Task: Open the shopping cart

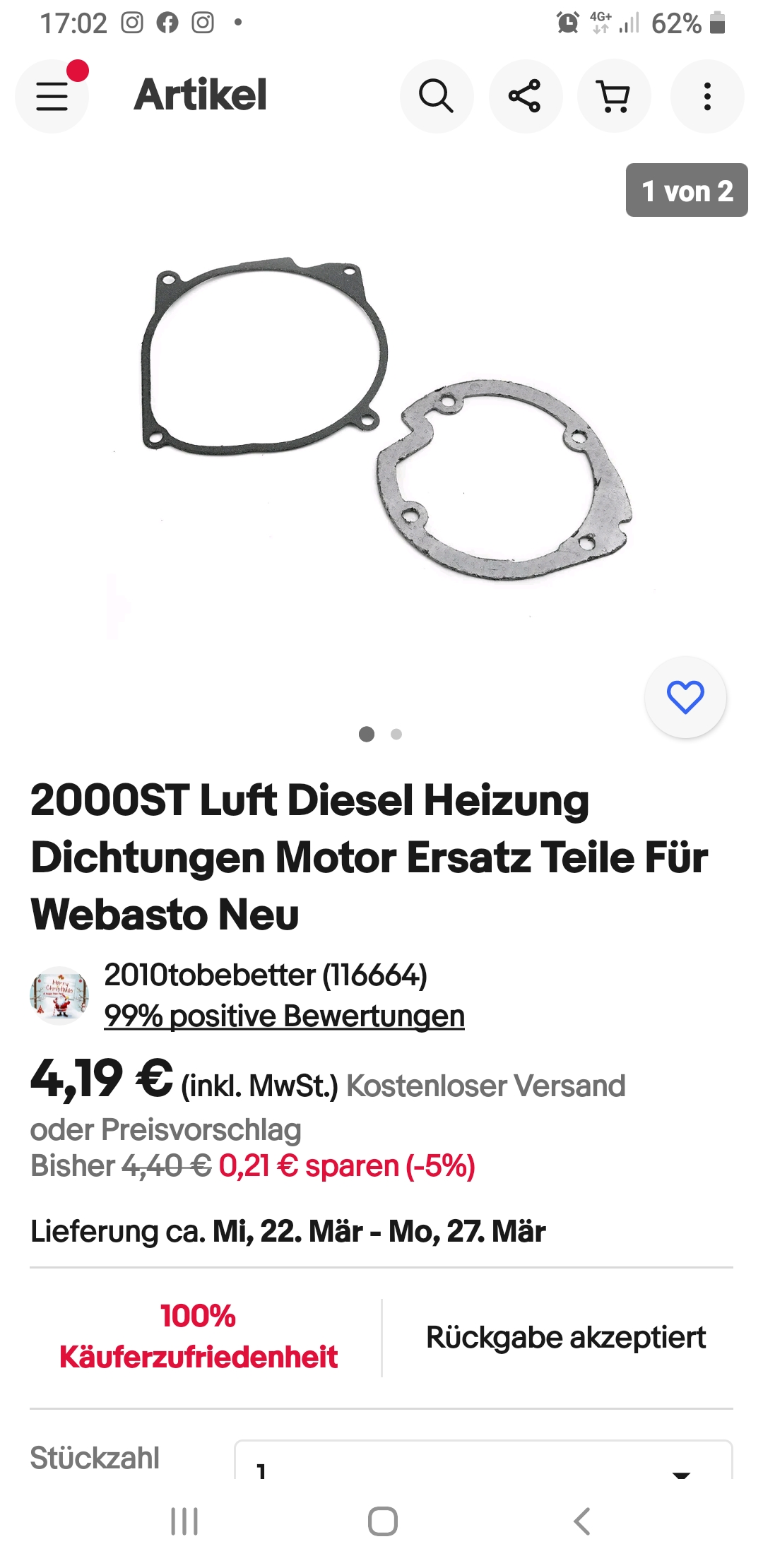Action: [613, 96]
